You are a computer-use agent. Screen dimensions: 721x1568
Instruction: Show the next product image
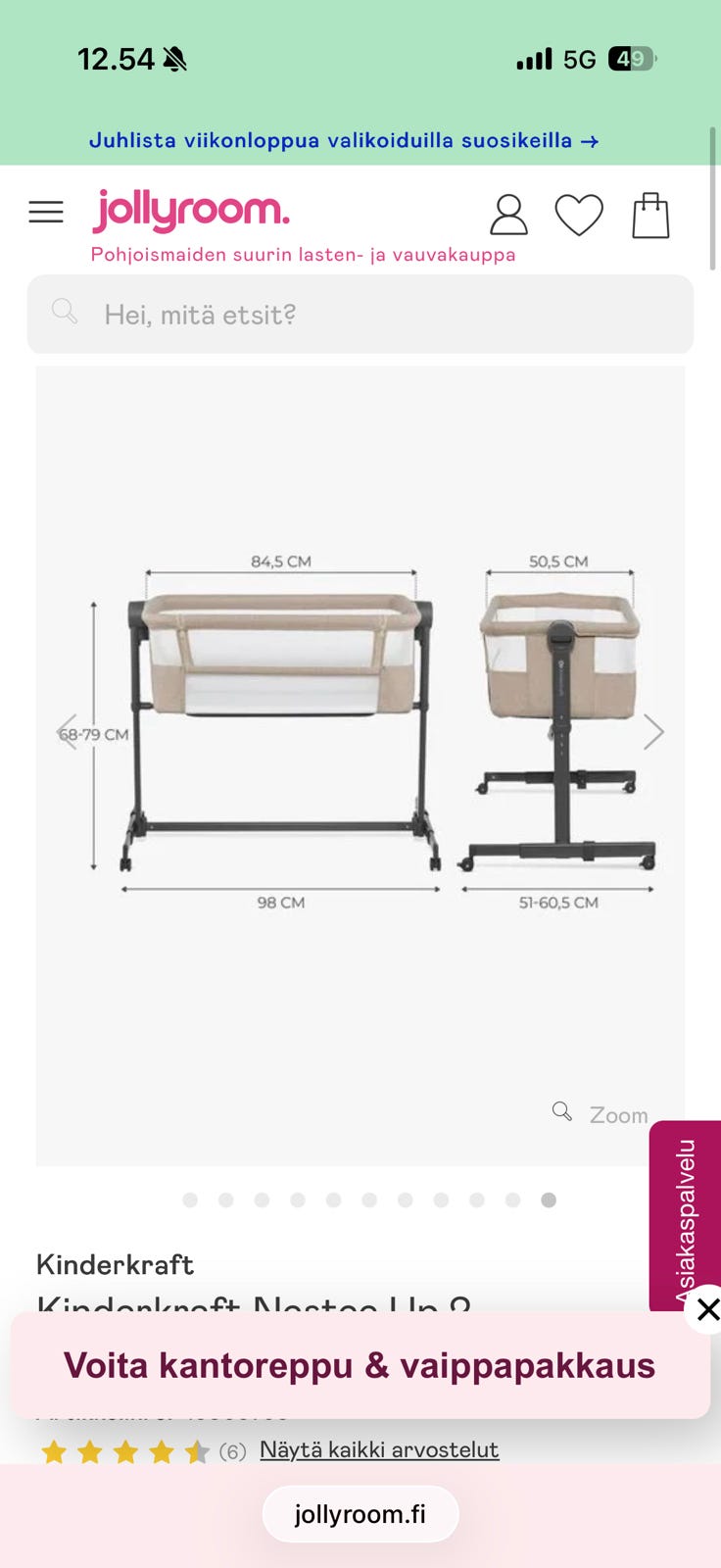[x=653, y=732]
